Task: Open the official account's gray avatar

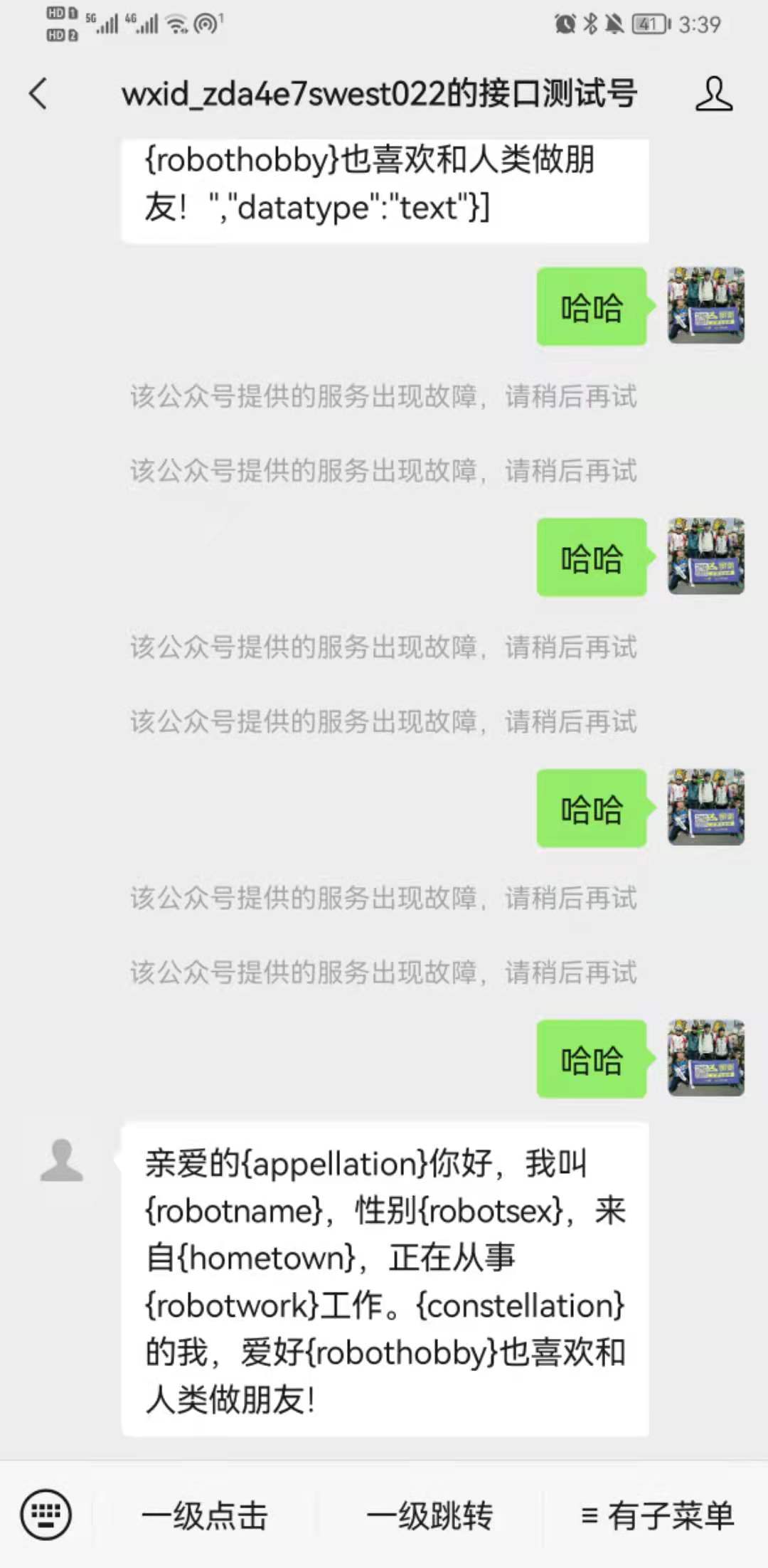Action: pos(62,1160)
